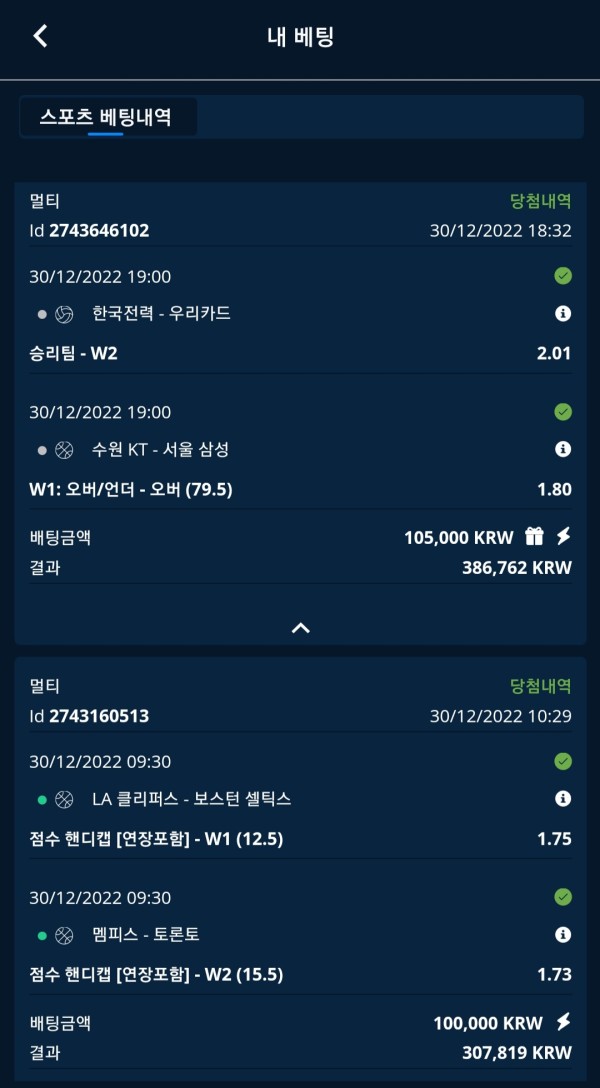Open info for 한국전력 - 우리카드 match
The image size is (600, 1088).
[x=562, y=314]
